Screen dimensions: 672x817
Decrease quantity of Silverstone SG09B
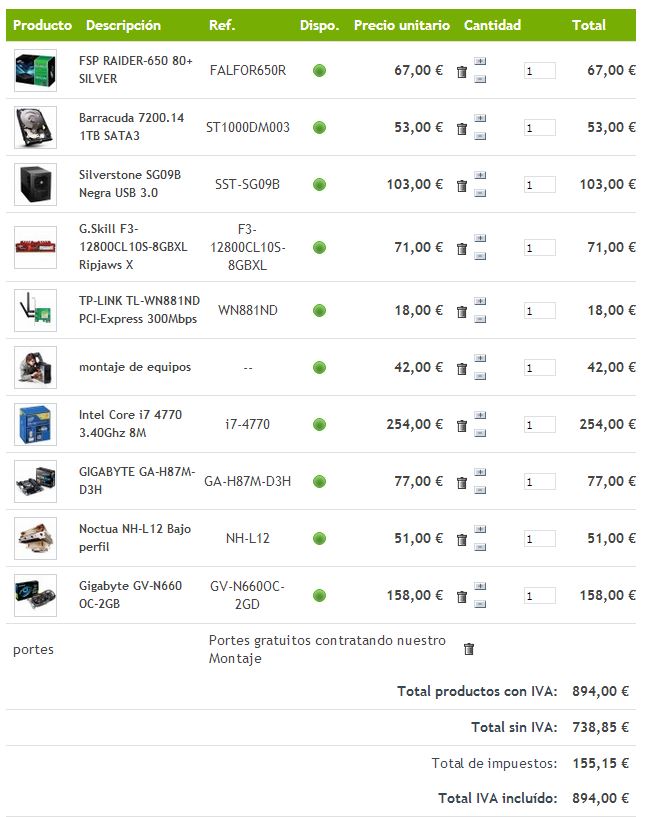click(x=481, y=193)
